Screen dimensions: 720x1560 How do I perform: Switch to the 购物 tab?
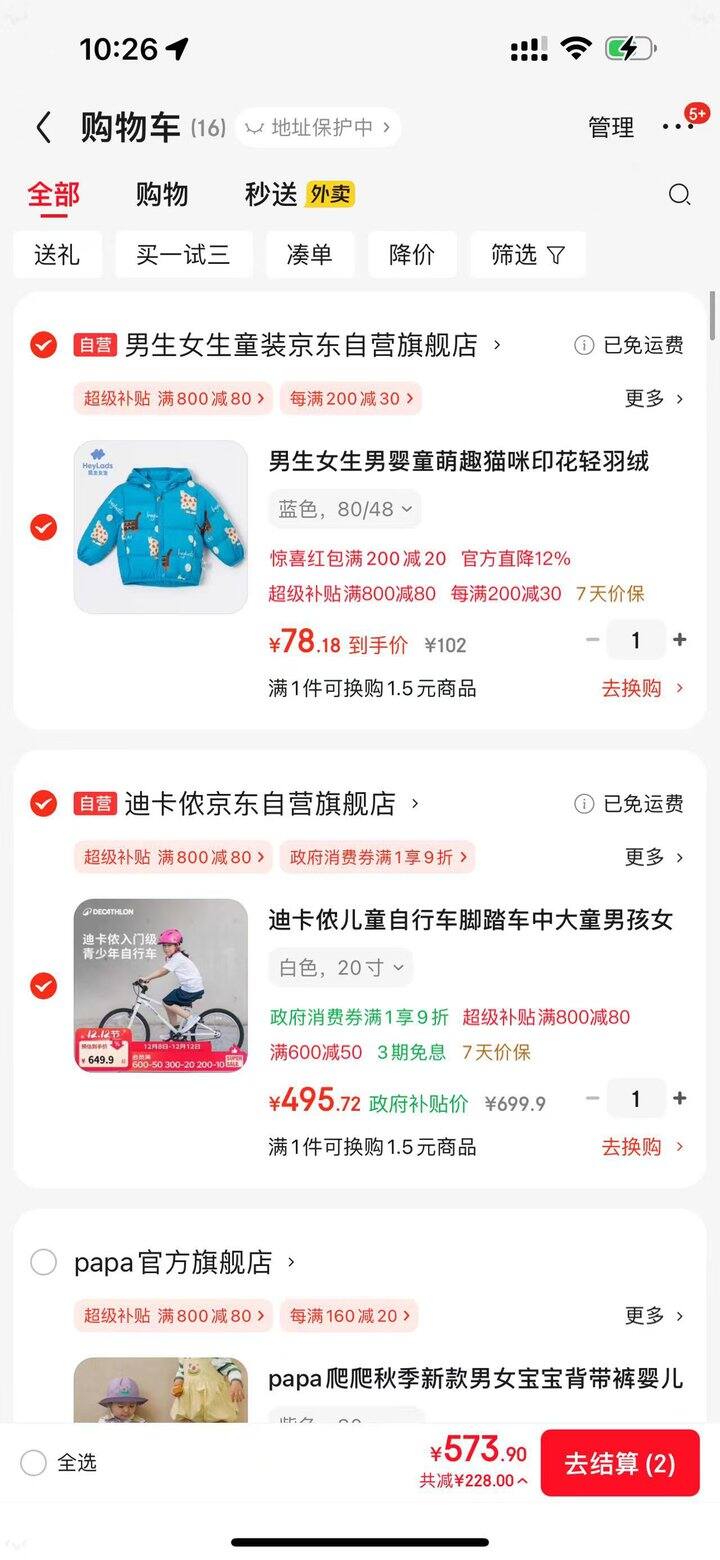[x=162, y=194]
